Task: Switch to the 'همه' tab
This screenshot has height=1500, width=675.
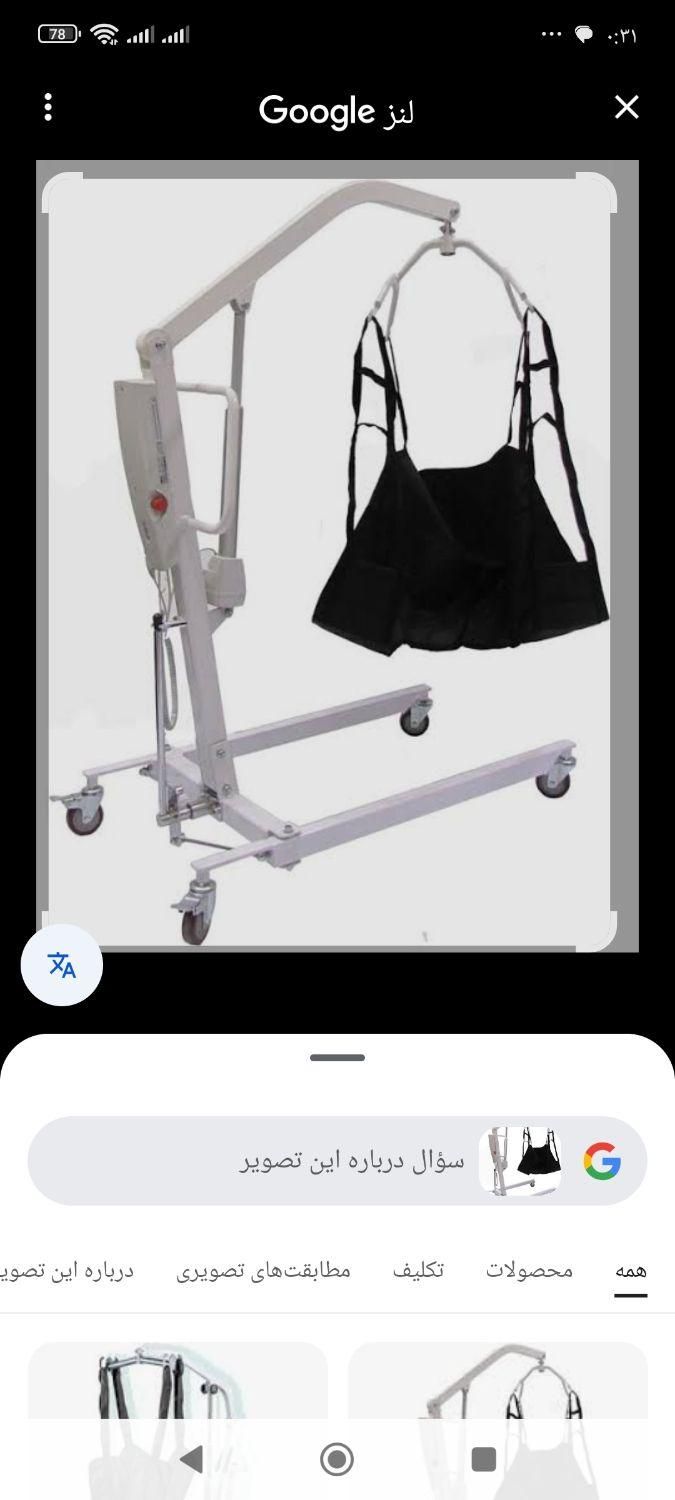Action: (630, 1270)
